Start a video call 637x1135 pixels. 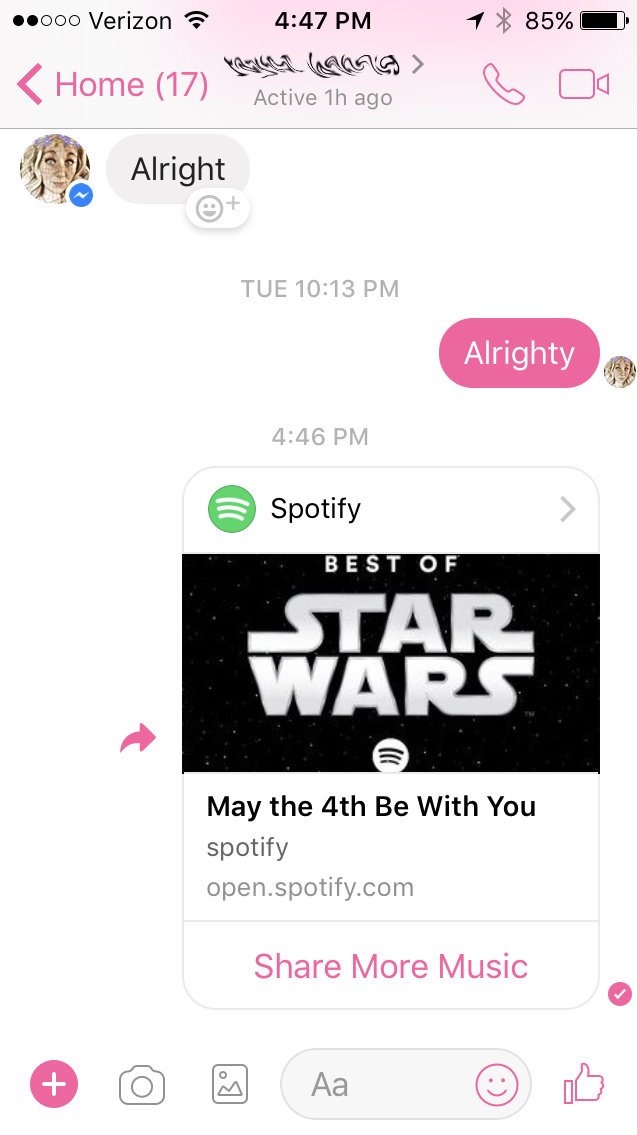[583, 84]
